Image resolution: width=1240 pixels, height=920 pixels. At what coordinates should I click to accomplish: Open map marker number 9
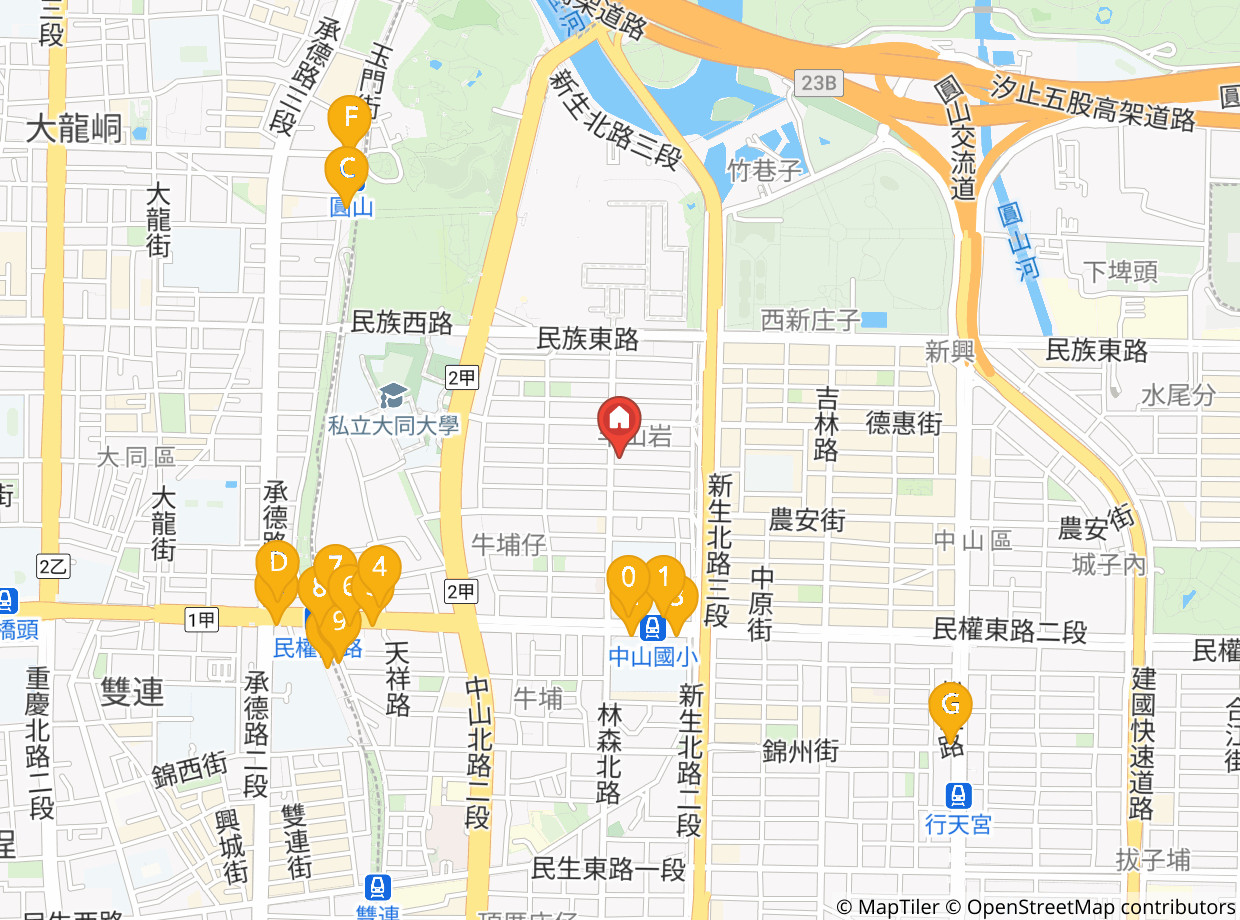pyautogui.click(x=340, y=623)
